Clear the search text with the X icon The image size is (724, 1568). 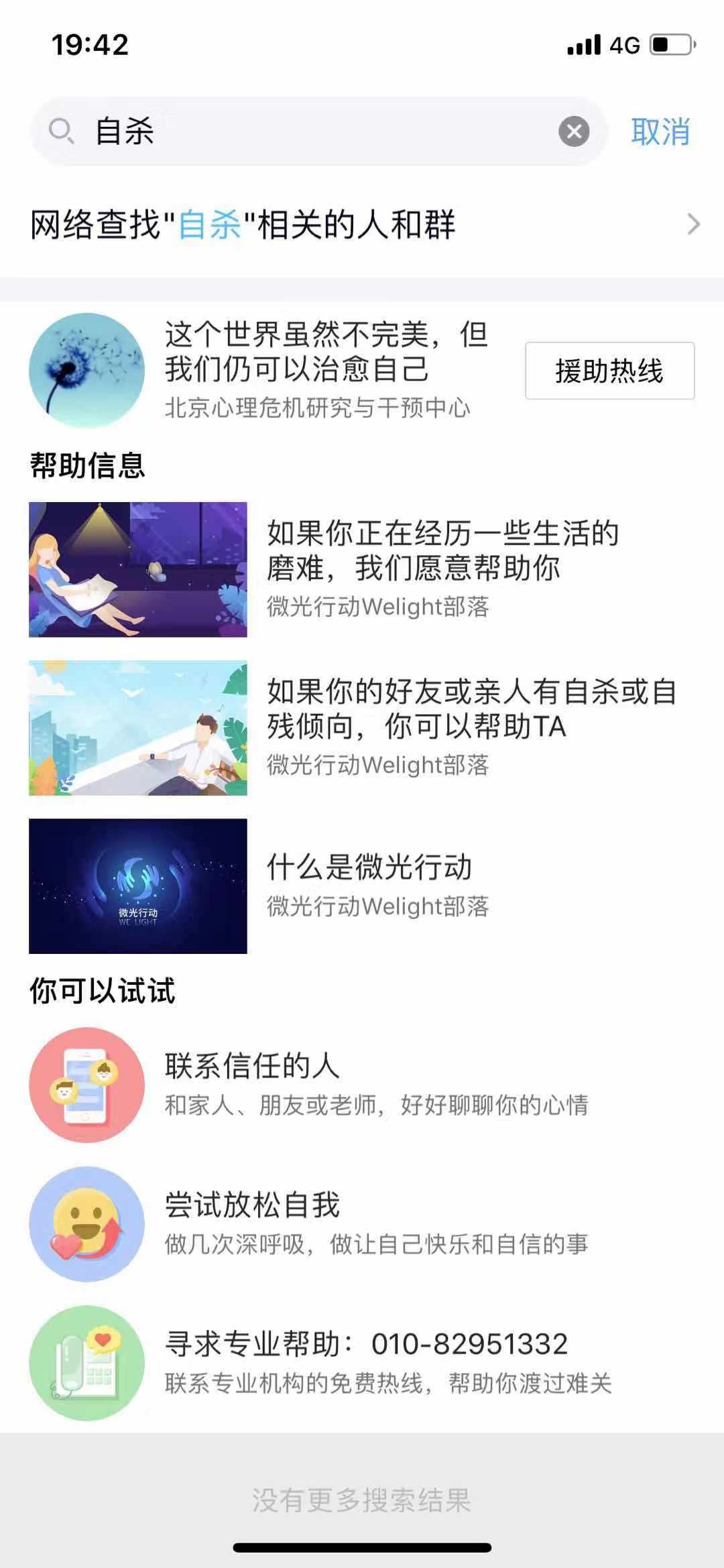[x=574, y=131]
